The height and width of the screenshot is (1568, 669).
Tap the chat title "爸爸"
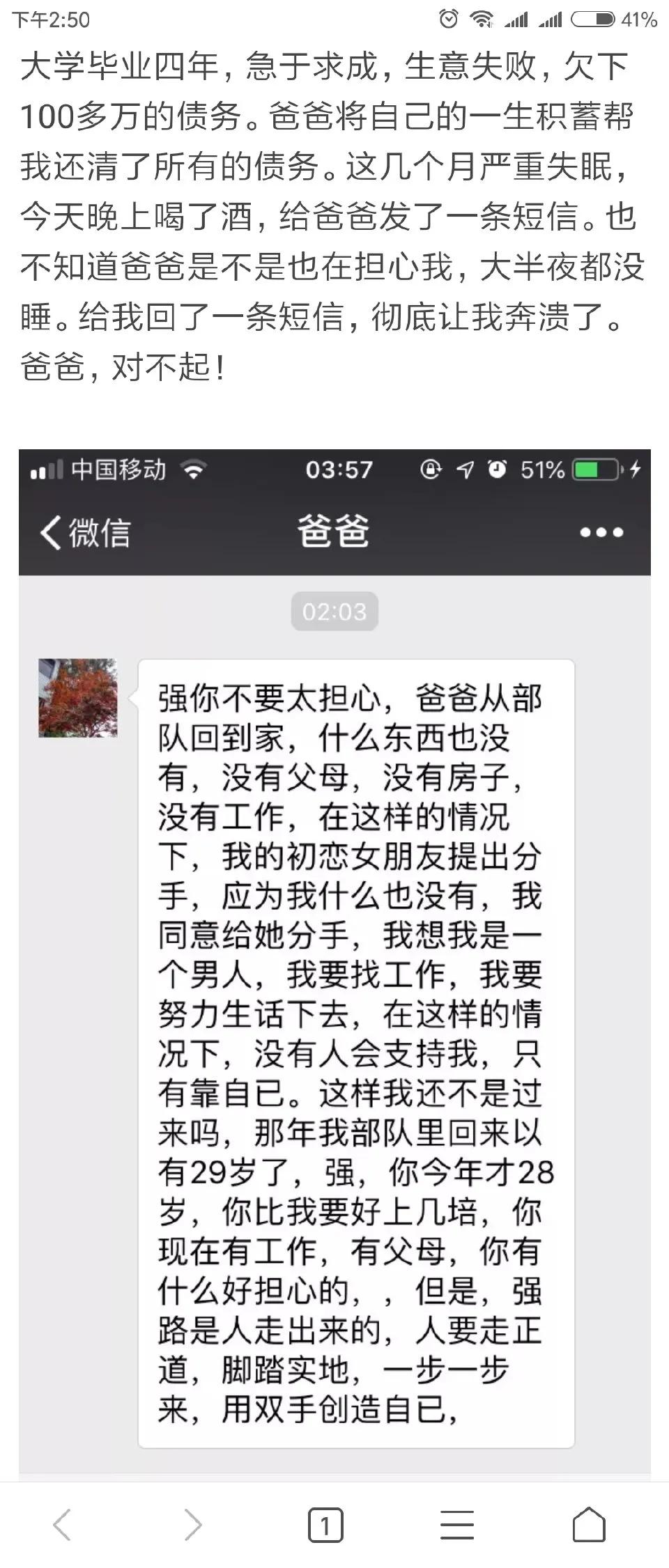pyautogui.click(x=333, y=532)
